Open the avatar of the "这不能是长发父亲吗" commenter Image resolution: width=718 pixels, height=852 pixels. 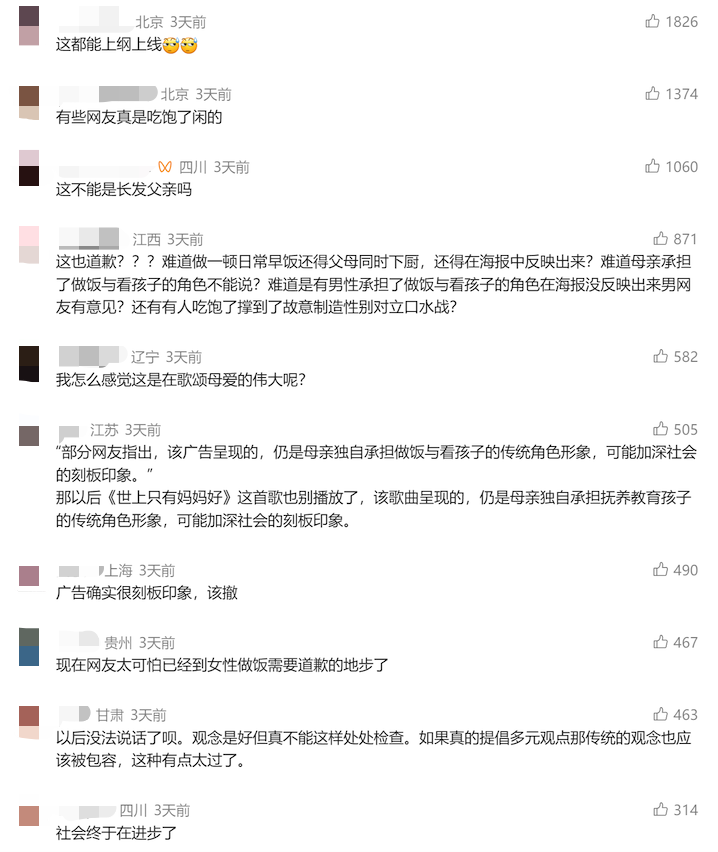[29, 167]
